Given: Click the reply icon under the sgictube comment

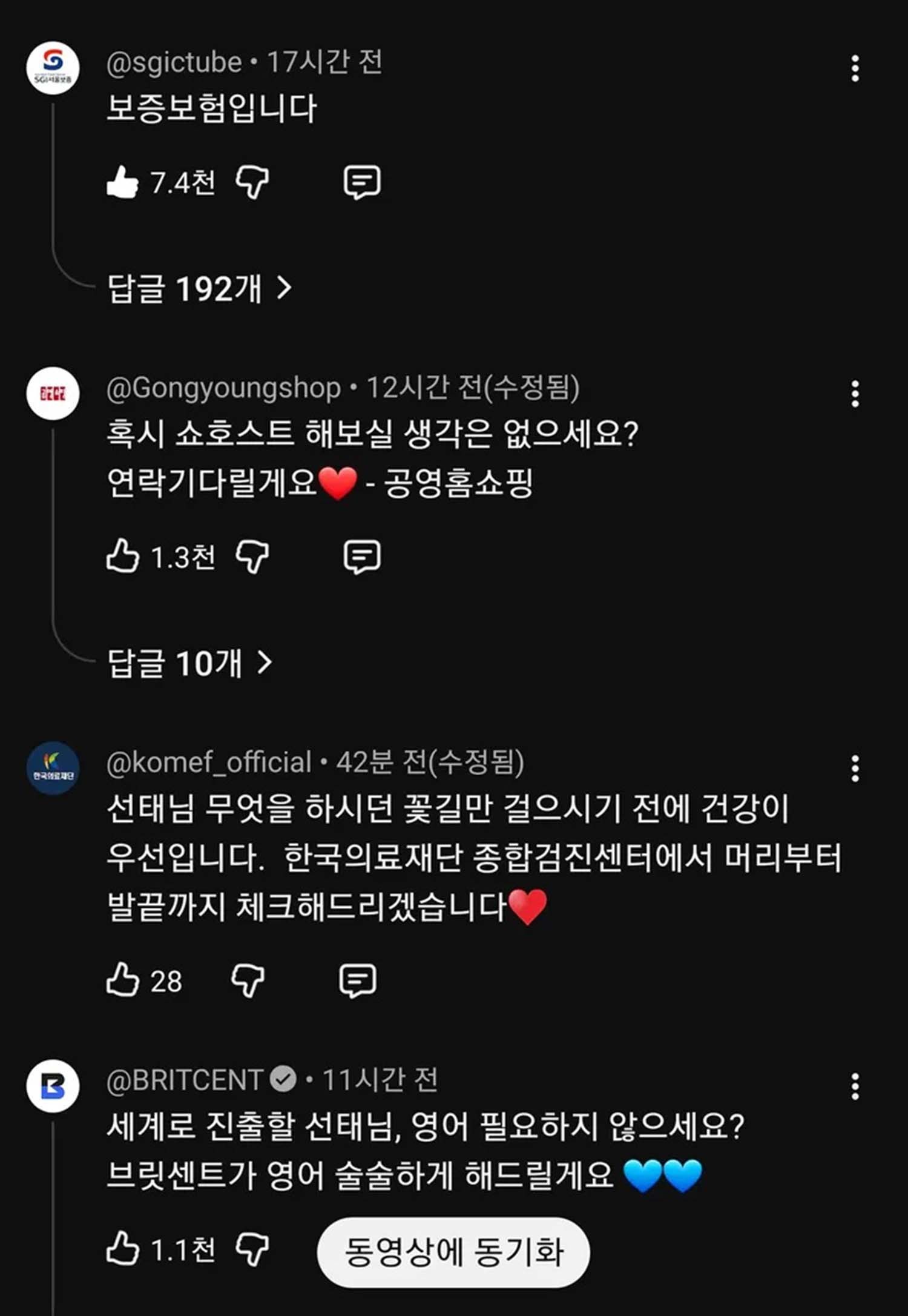Looking at the screenshot, I should click(x=361, y=182).
